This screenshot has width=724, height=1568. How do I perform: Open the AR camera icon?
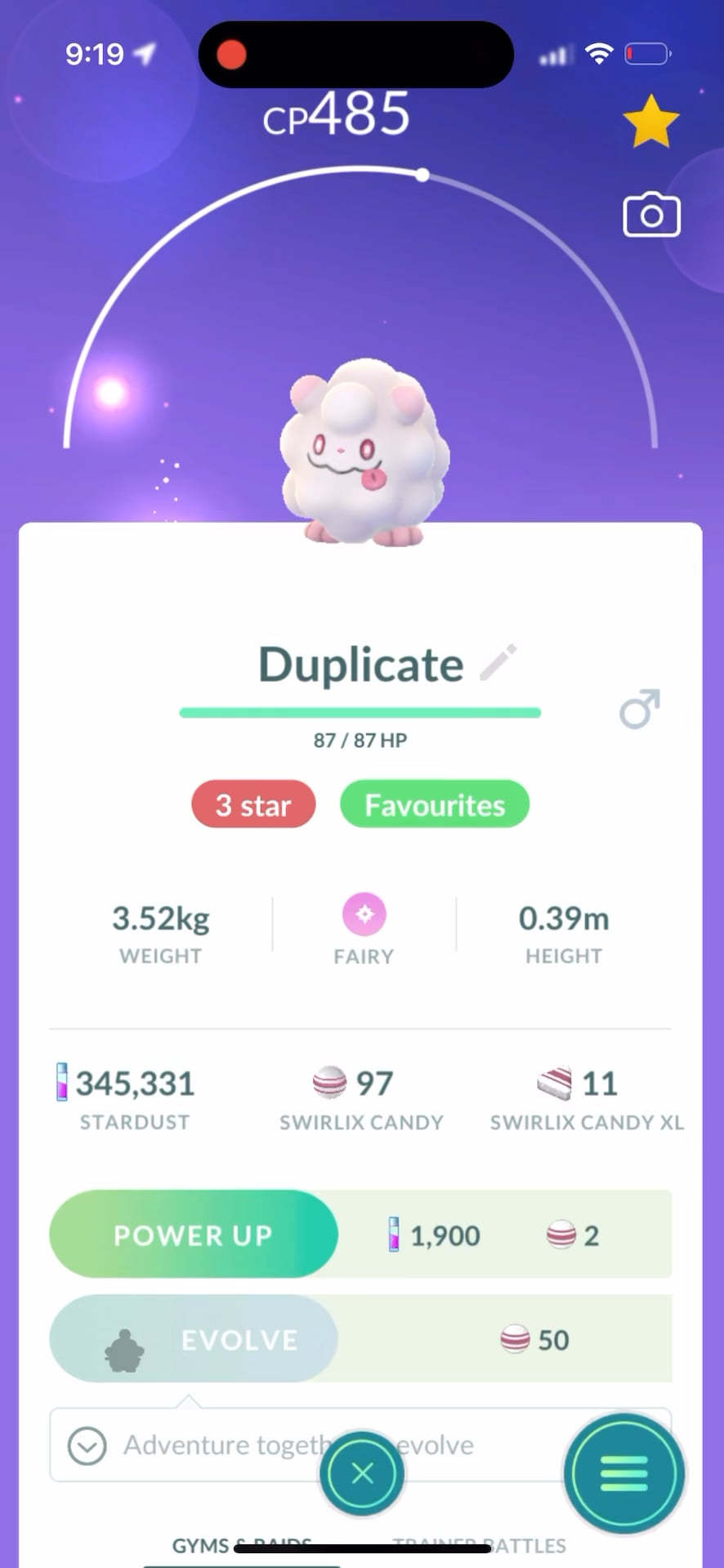point(651,216)
